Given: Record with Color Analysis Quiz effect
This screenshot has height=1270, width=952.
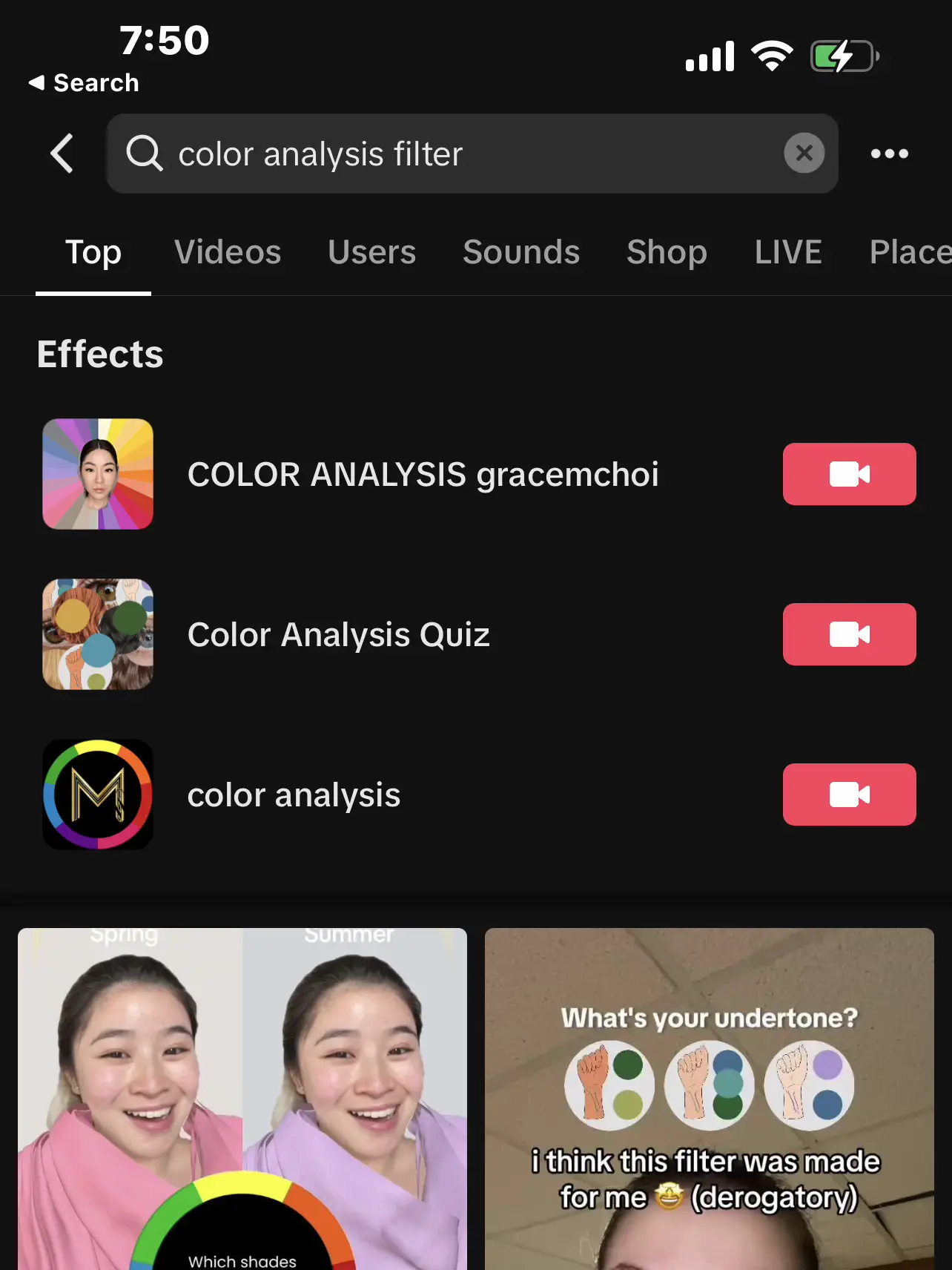Looking at the screenshot, I should click(x=849, y=634).
